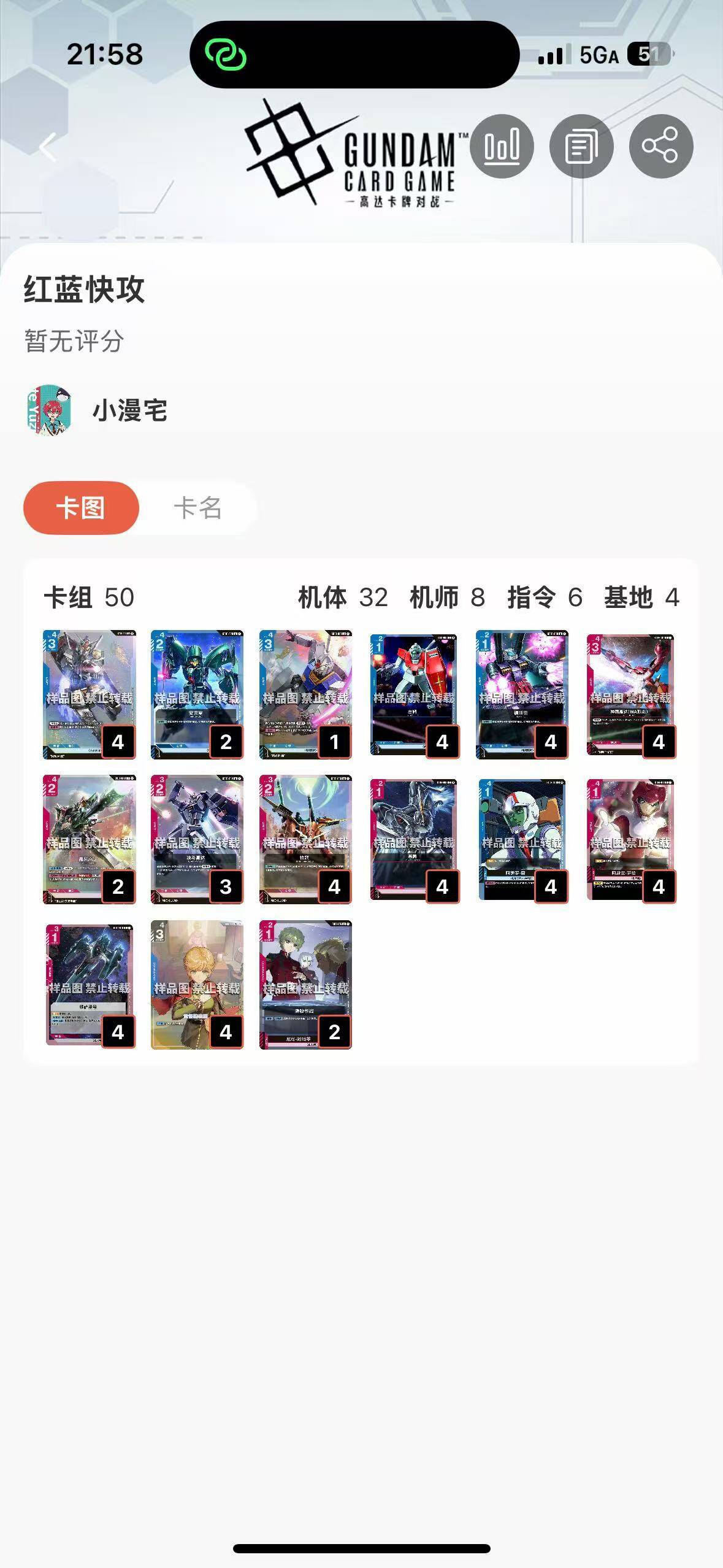Open the blonde character command card
Image resolution: width=723 pixels, height=1568 pixels.
197,984
